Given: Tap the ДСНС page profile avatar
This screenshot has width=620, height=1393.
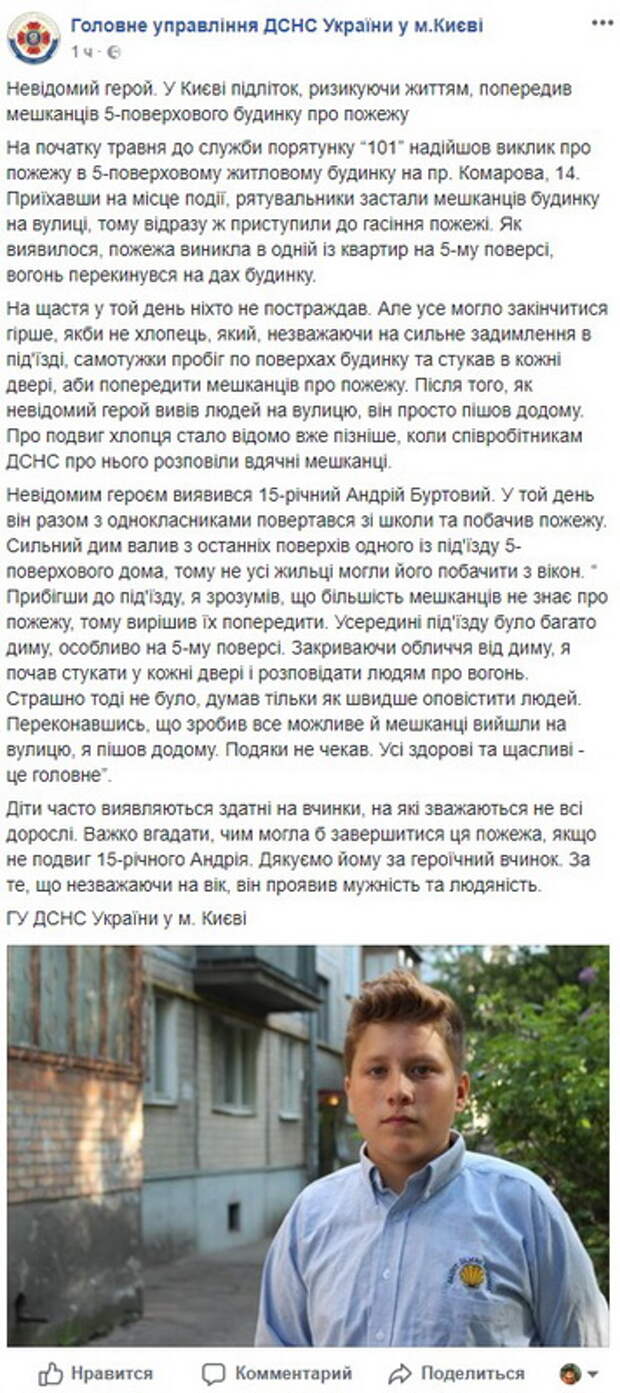Looking at the screenshot, I should pyautogui.click(x=33, y=37).
